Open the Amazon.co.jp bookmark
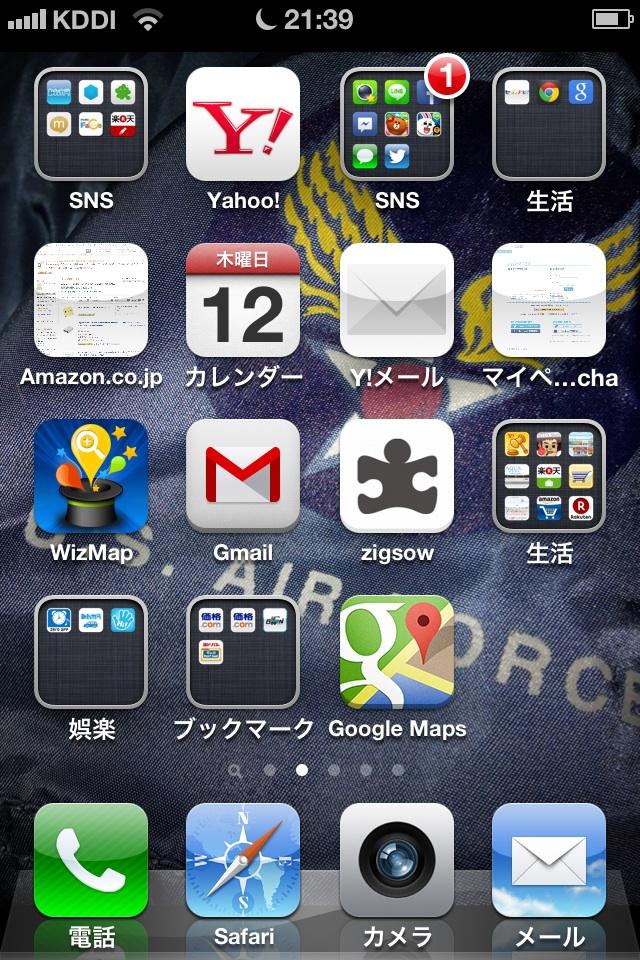Viewport: 640px width, 960px height. (91, 299)
